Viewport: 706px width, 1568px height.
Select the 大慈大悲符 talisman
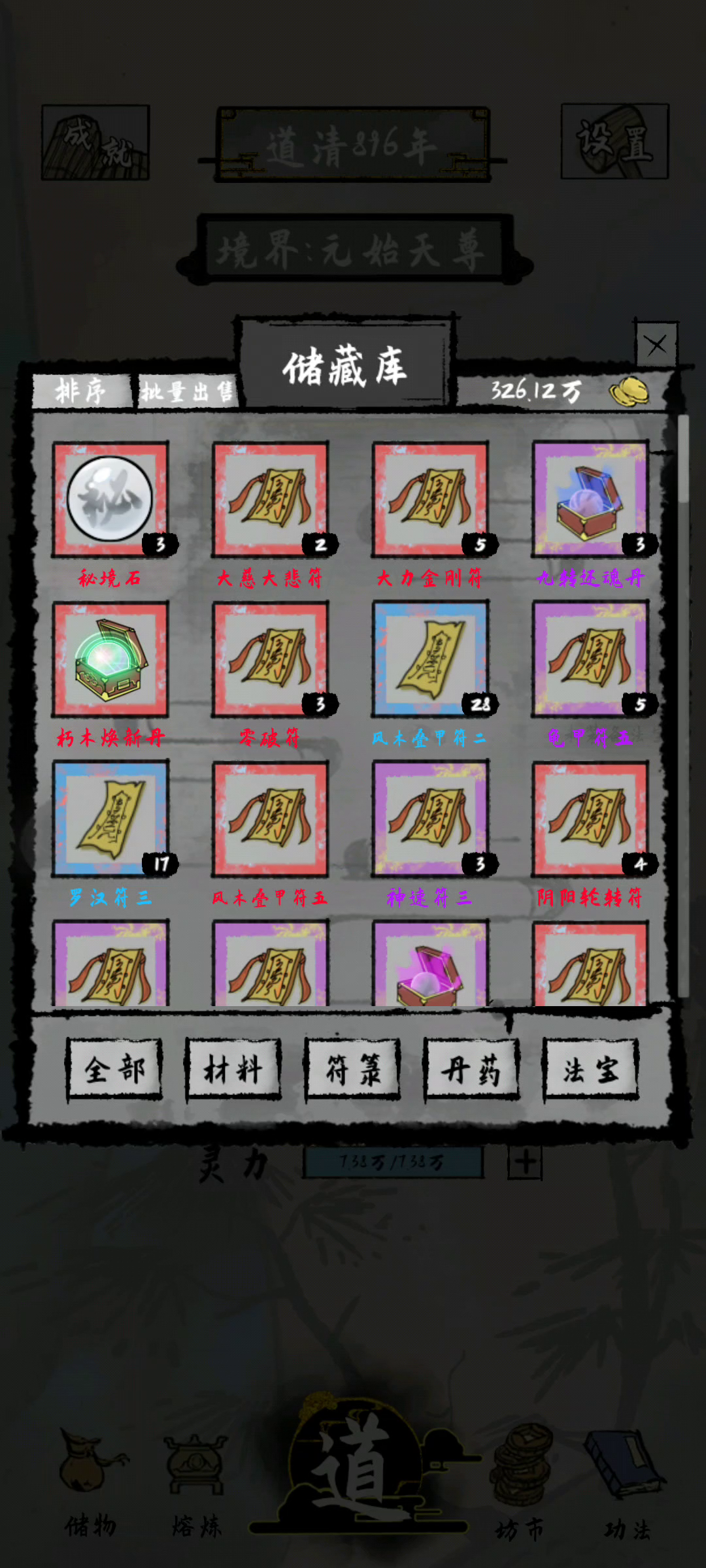click(x=271, y=500)
